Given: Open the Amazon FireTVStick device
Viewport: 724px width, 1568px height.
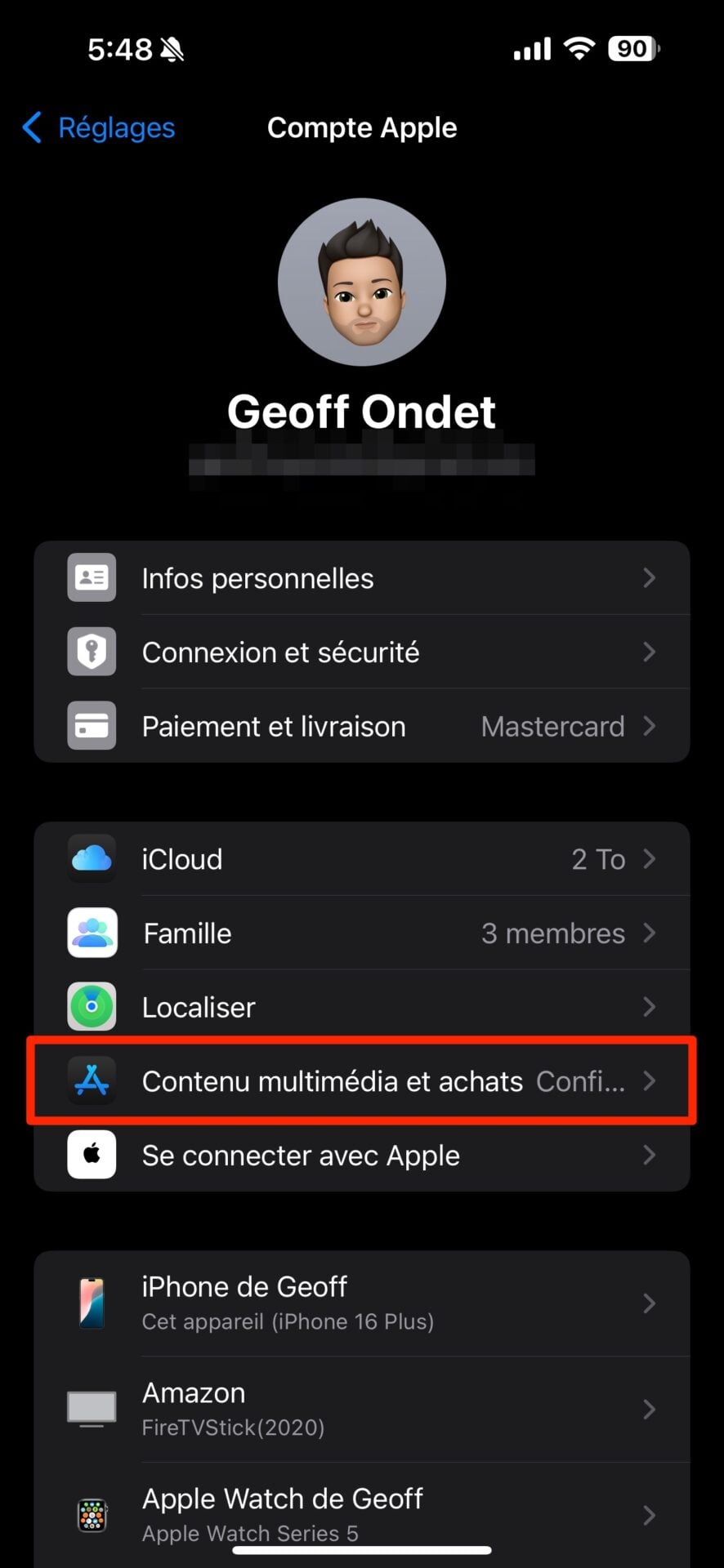Looking at the screenshot, I should (x=362, y=1409).
